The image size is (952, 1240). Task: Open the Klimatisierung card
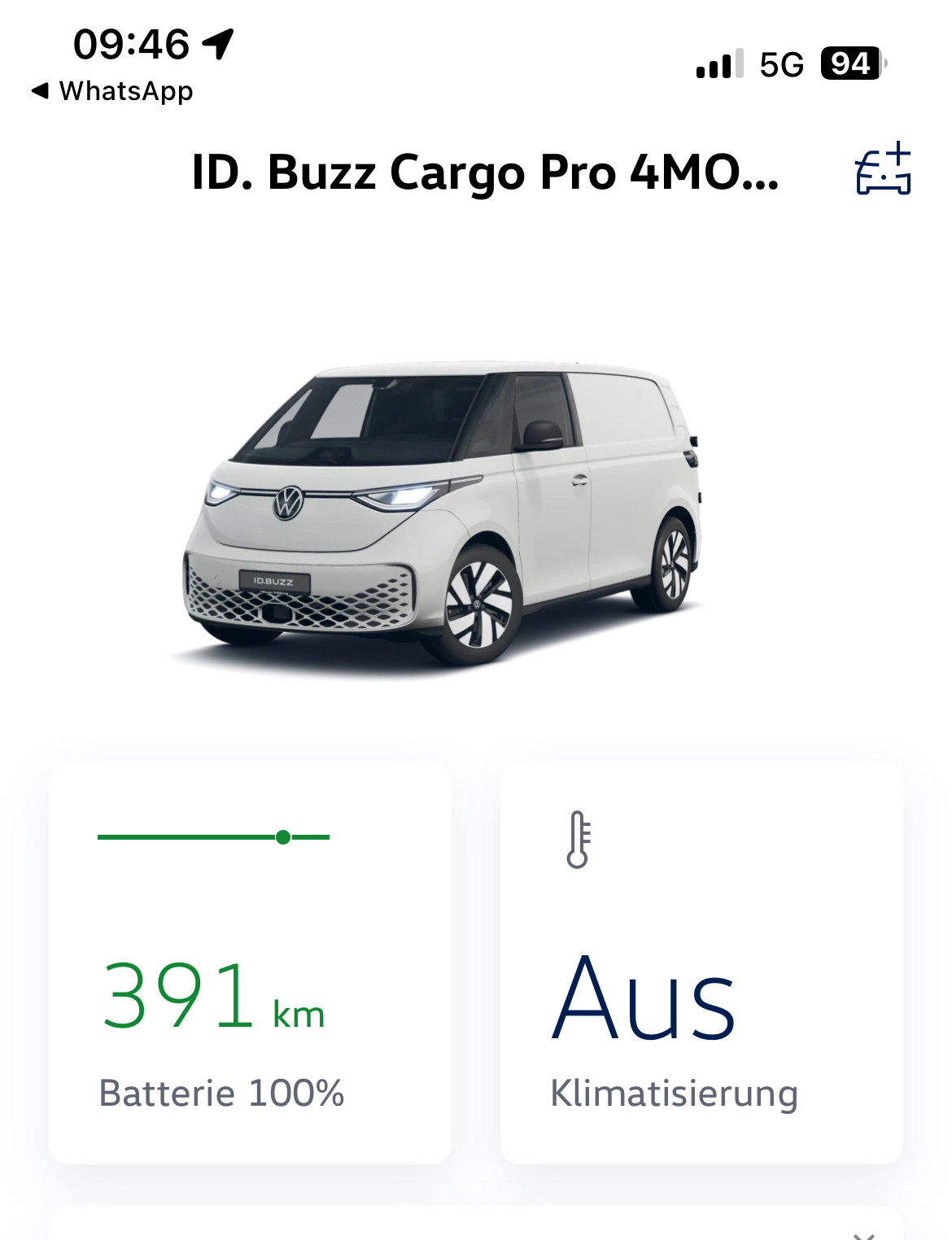point(701,963)
